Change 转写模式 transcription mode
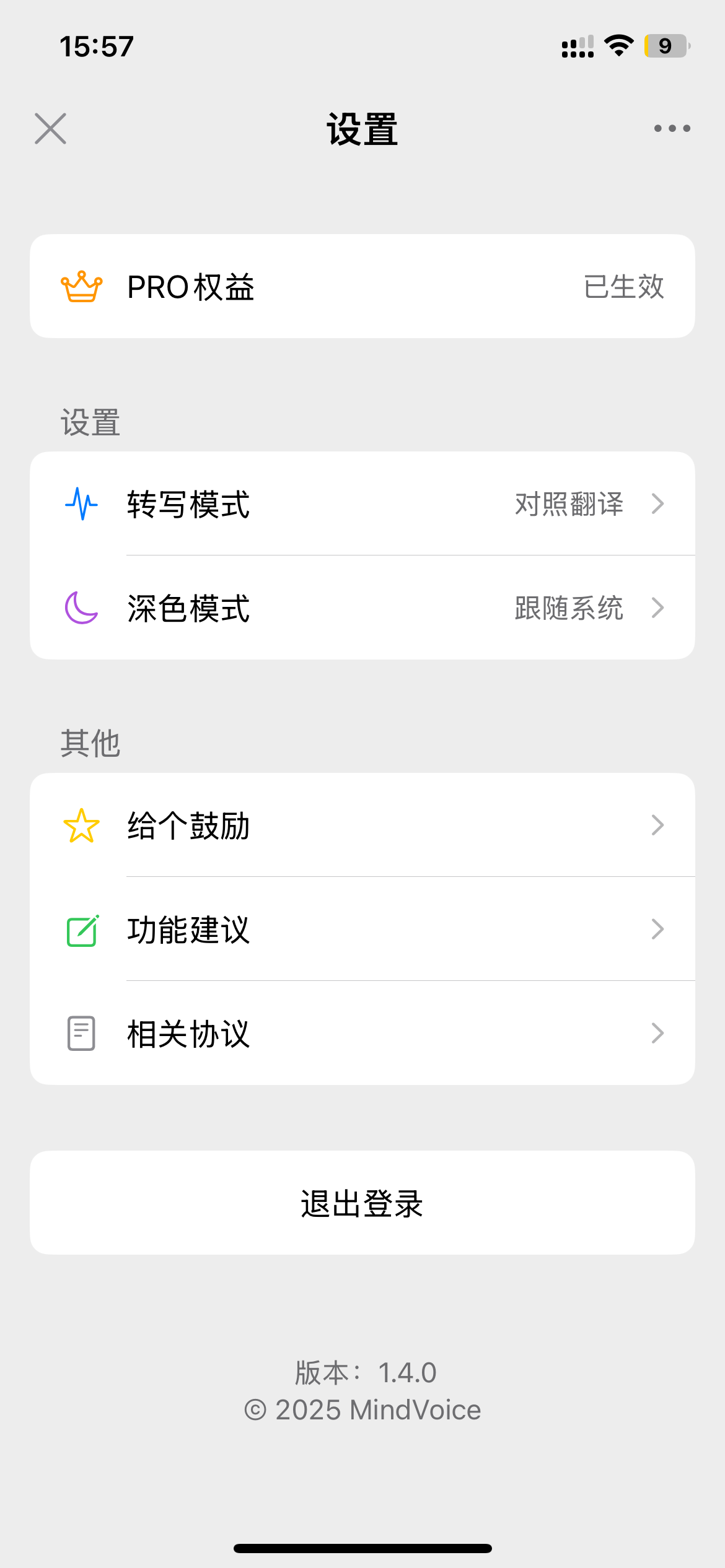This screenshot has height=1568, width=725. pos(362,503)
